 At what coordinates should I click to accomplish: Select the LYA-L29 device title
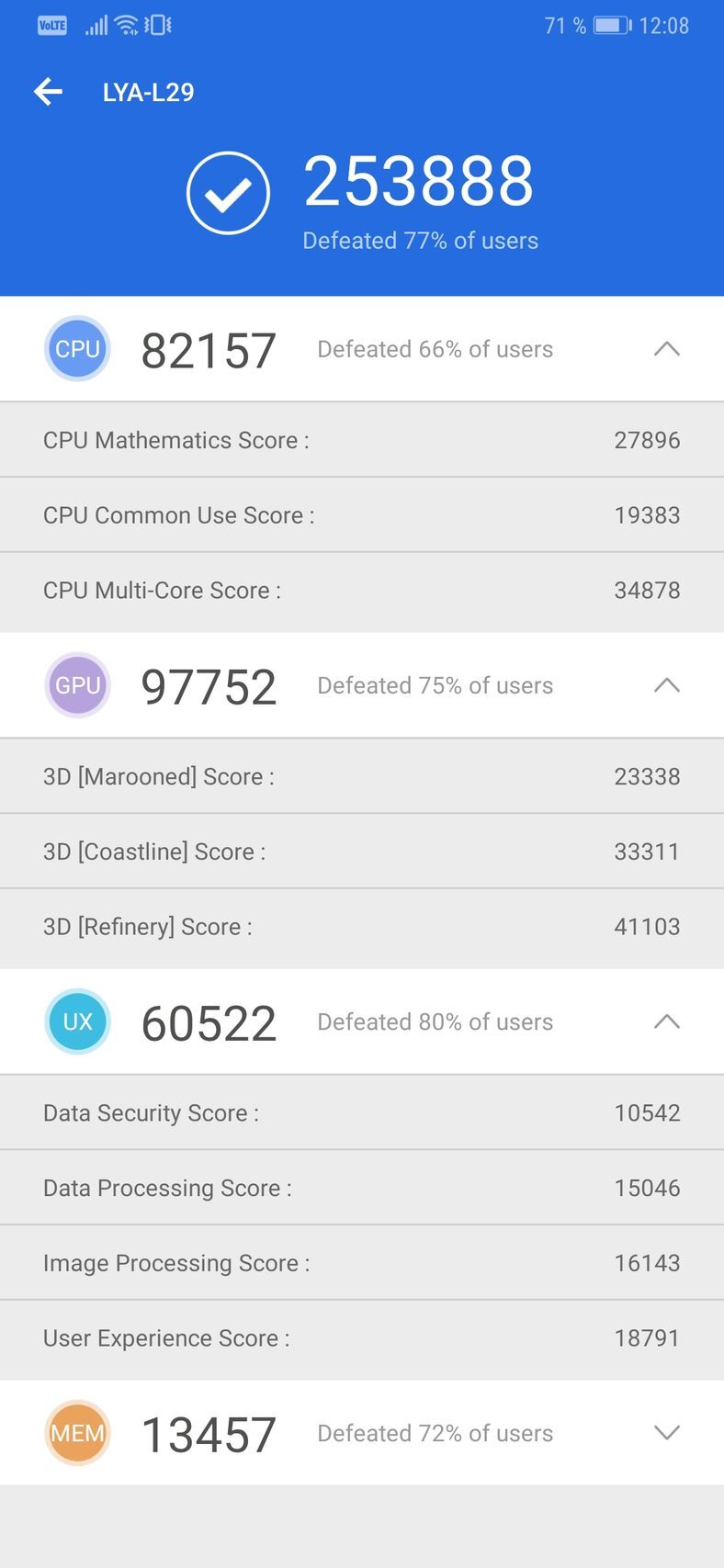click(x=149, y=92)
